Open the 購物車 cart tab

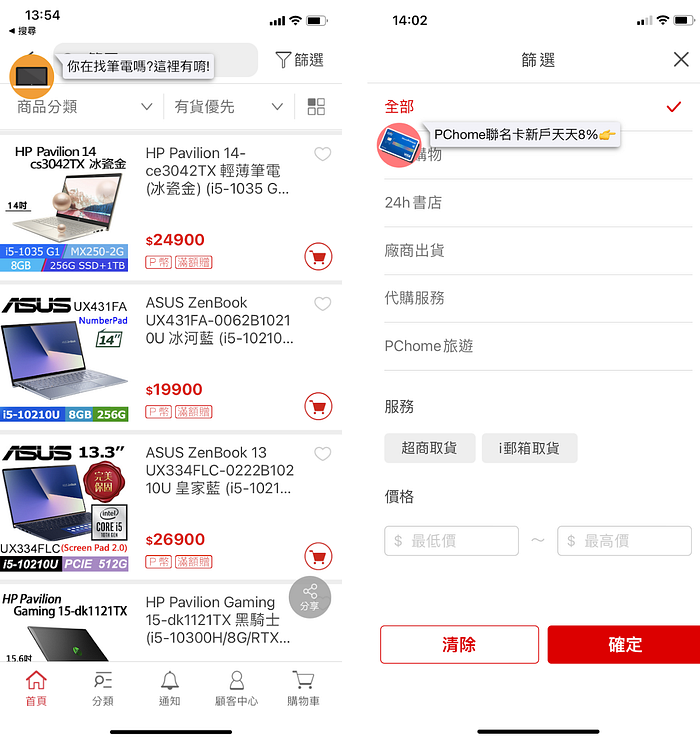(303, 688)
